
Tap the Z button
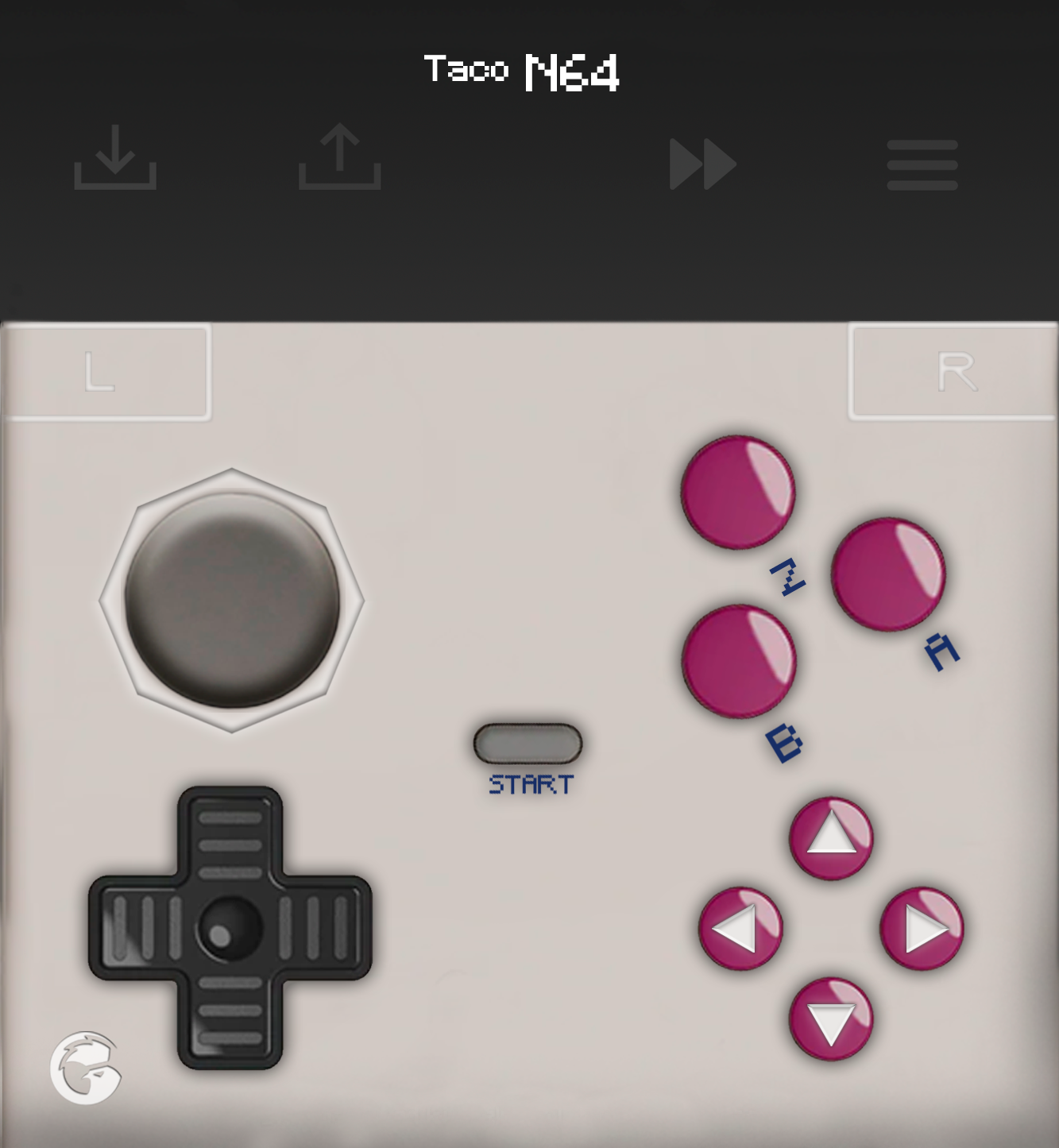738,493
